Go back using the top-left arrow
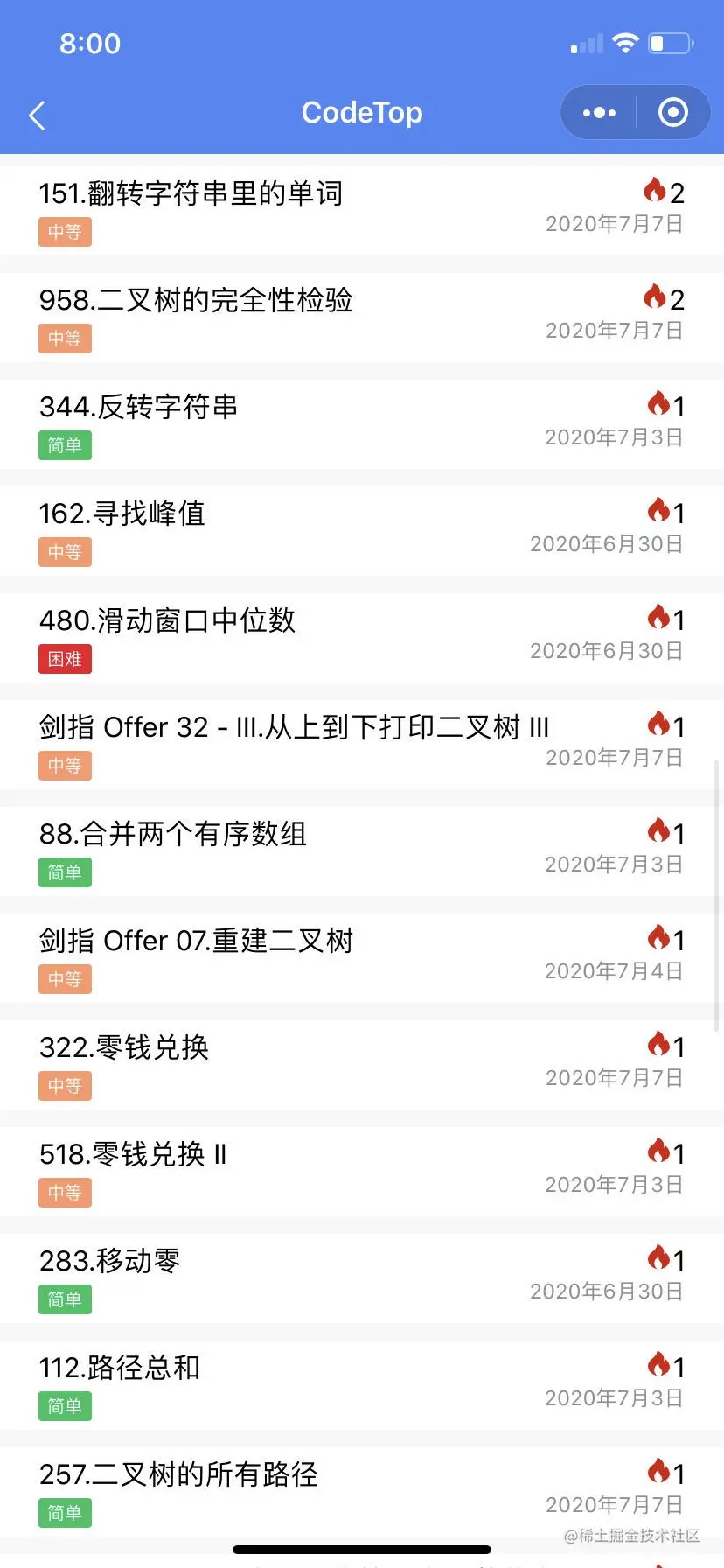The width and height of the screenshot is (724, 1568). coord(37,115)
